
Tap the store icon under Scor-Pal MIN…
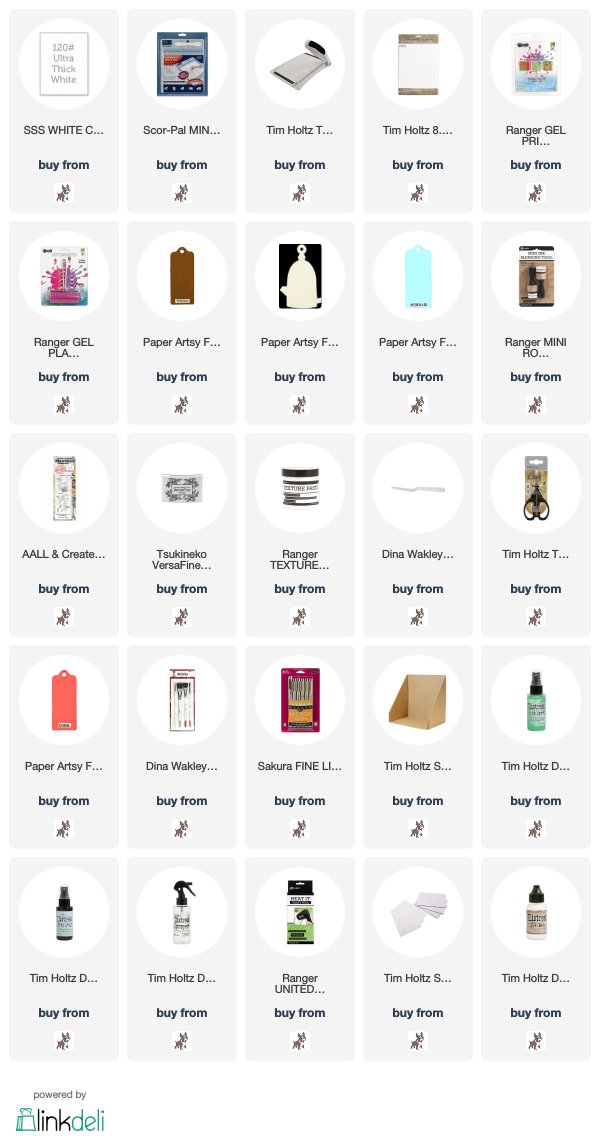pos(182,193)
